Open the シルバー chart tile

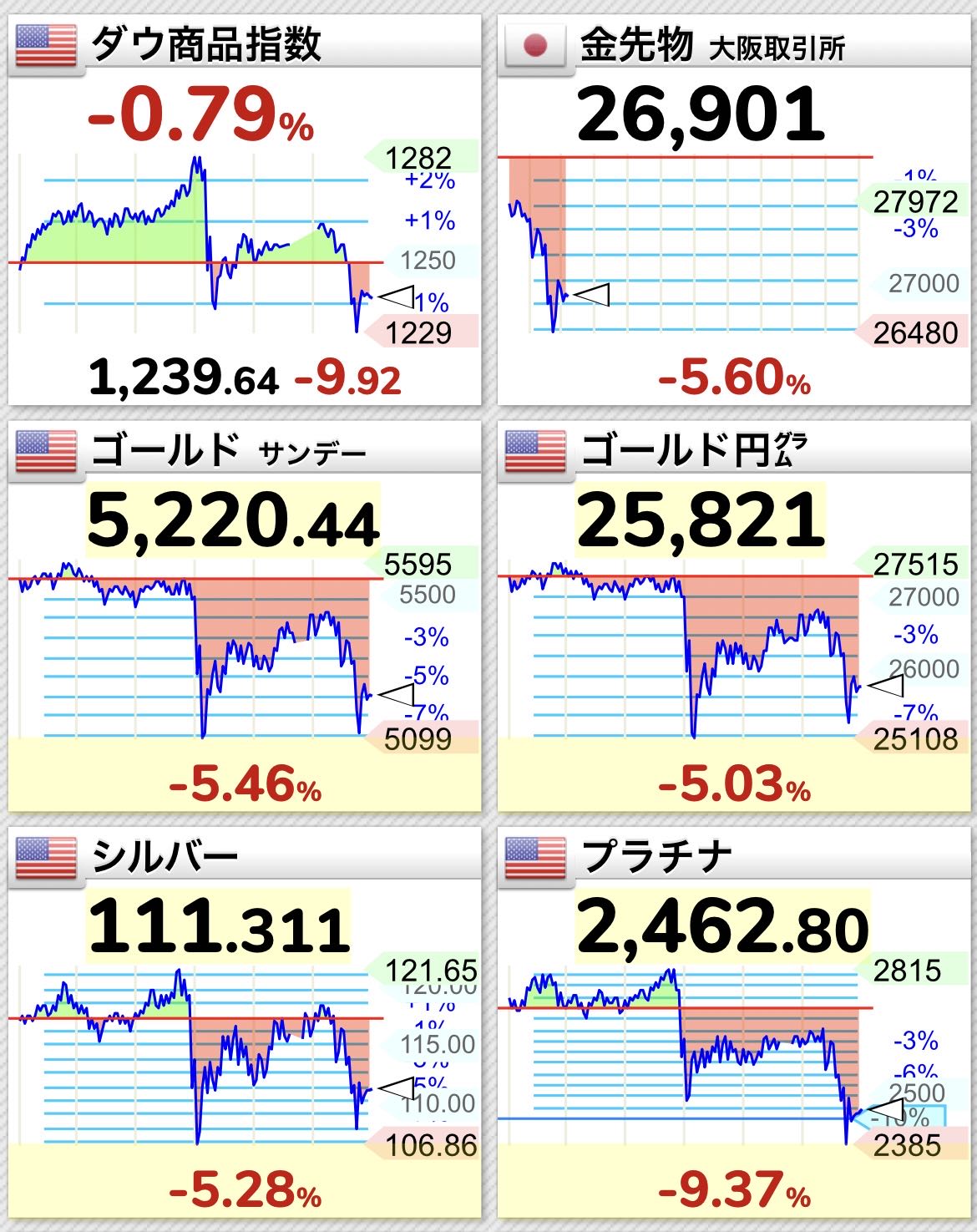pos(245,1022)
